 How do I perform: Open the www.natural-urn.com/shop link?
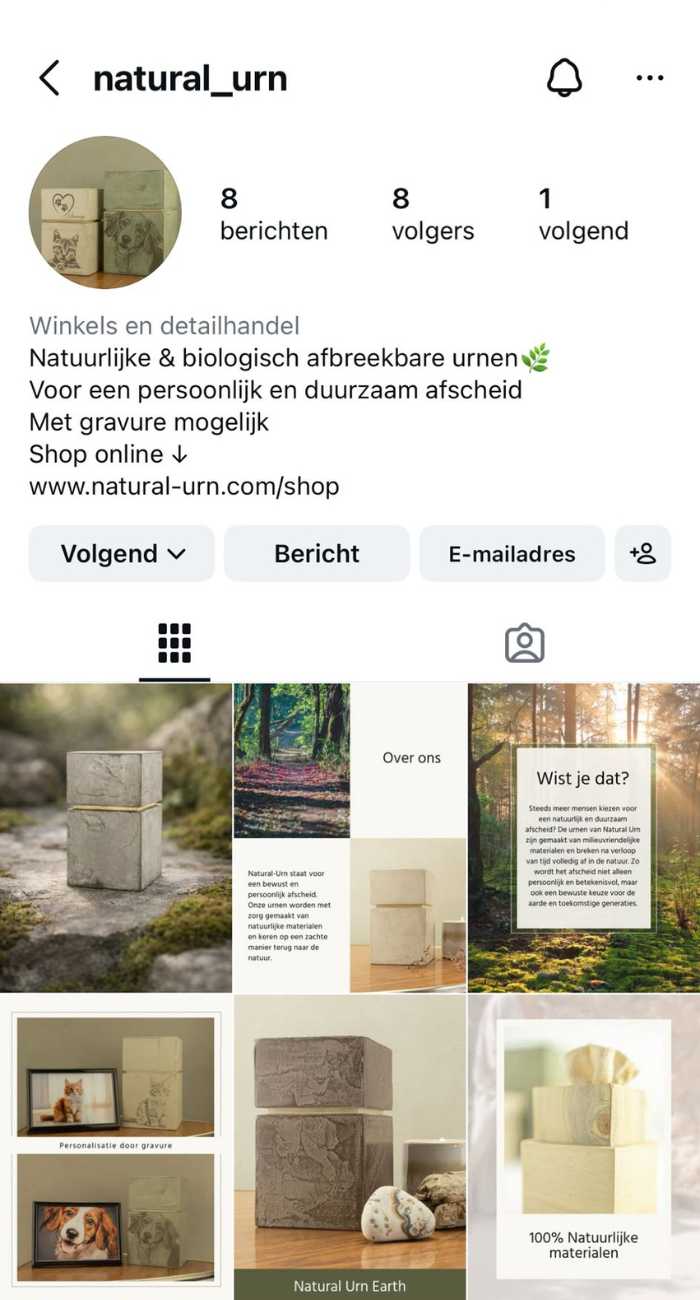point(184,487)
